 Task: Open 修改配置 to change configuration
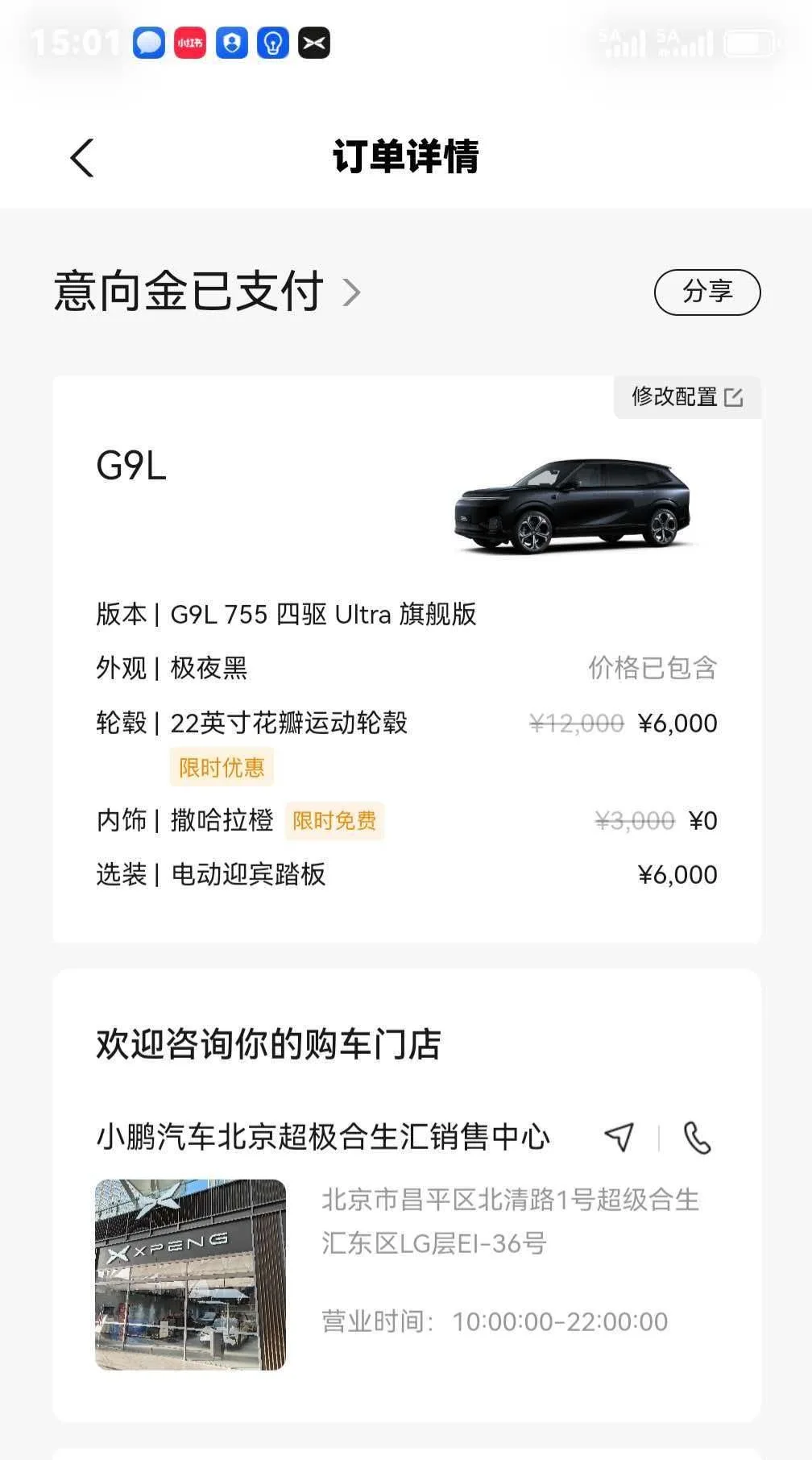687,397
